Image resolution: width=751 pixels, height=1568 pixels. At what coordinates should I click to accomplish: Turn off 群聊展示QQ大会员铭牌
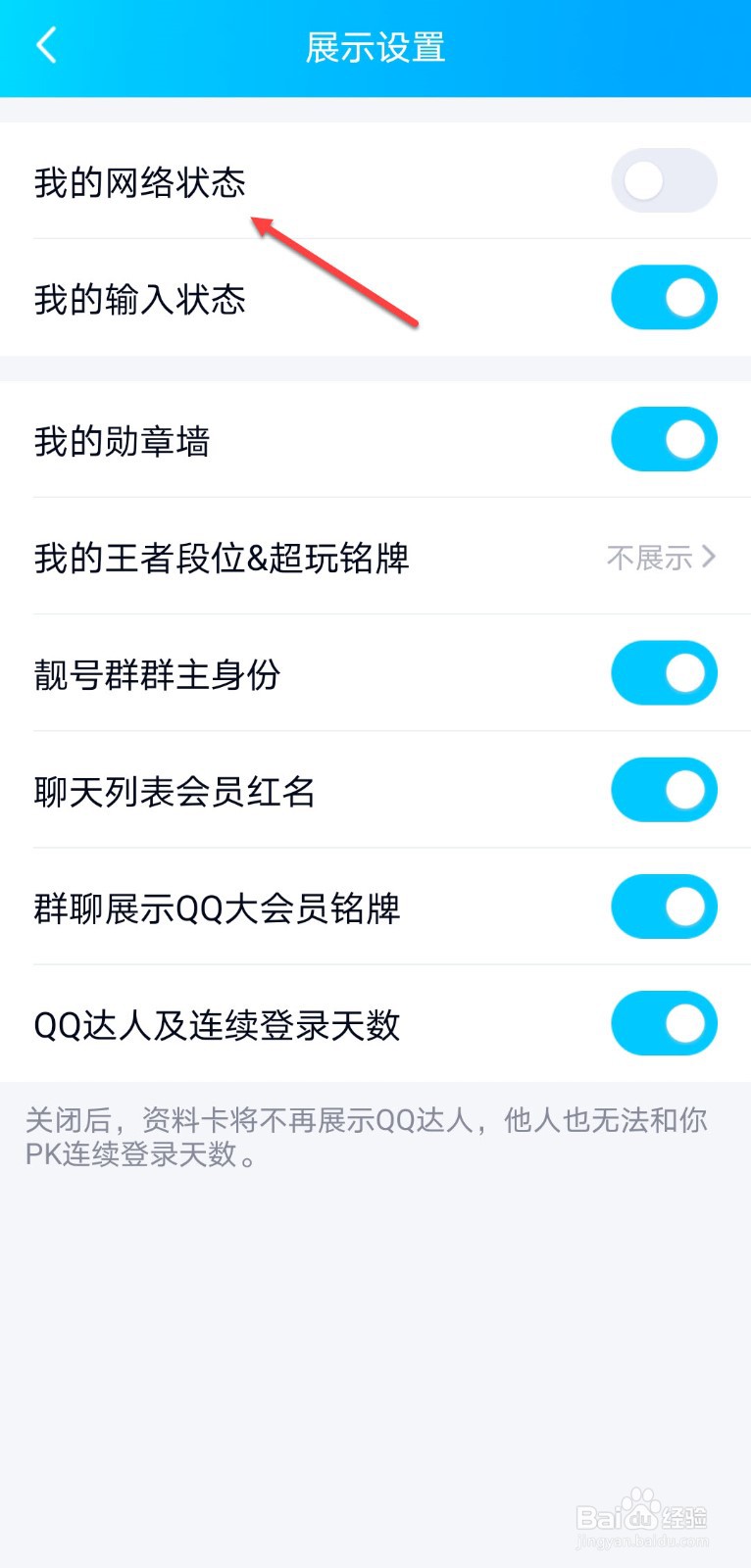coord(664,906)
